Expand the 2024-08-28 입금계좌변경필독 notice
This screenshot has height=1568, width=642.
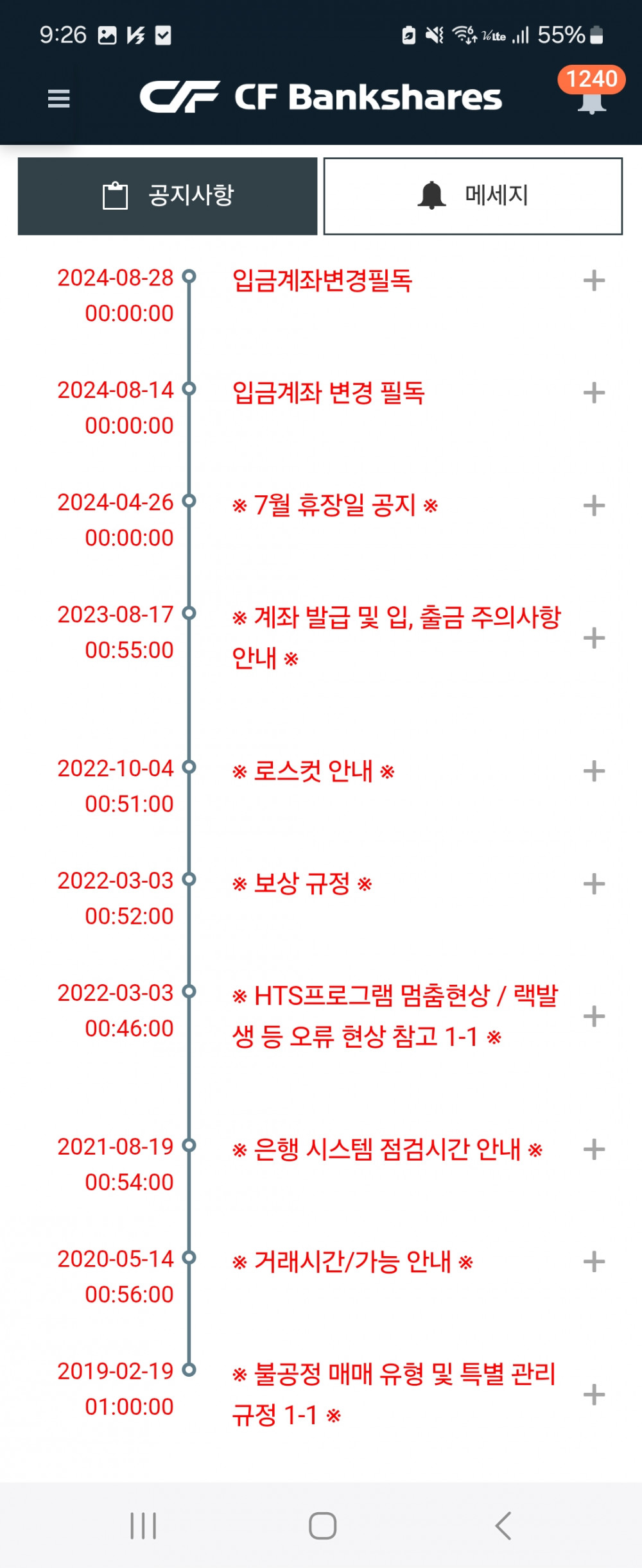pyautogui.click(x=594, y=281)
